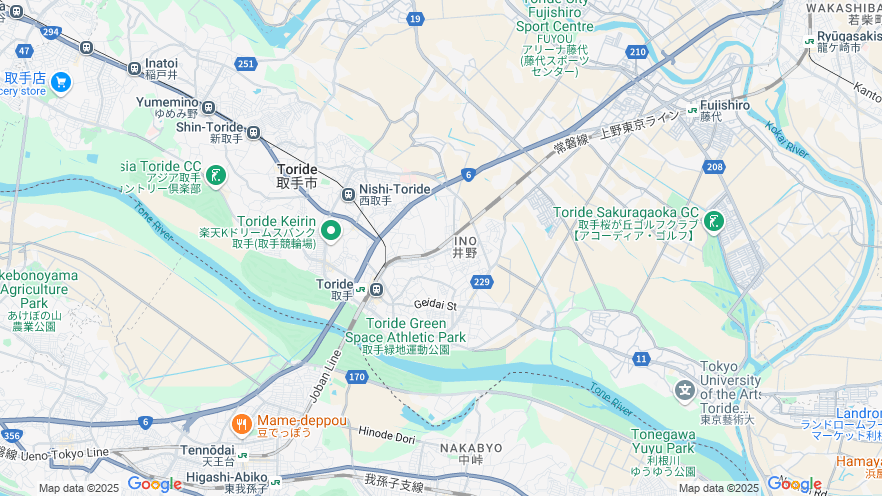Tap the Tennōdai station icon

pos(242,452)
